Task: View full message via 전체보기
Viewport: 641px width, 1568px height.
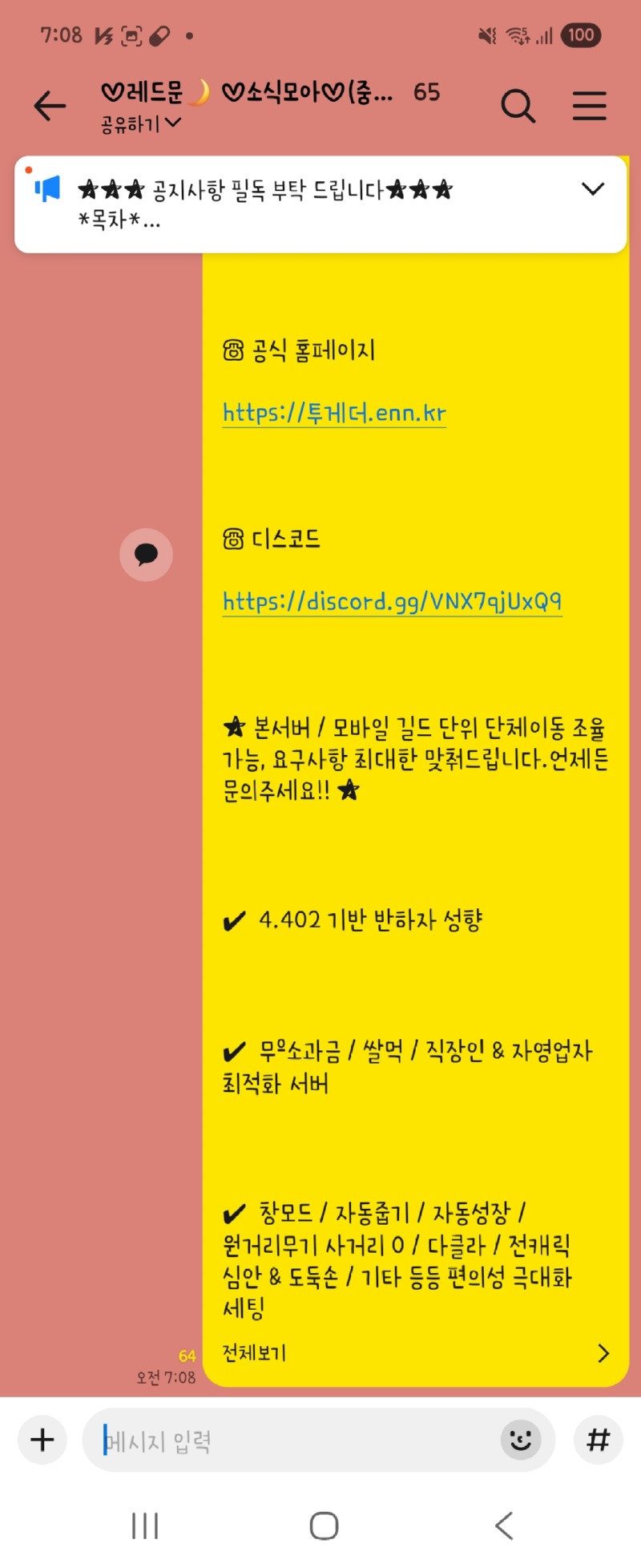Action: tap(415, 1353)
